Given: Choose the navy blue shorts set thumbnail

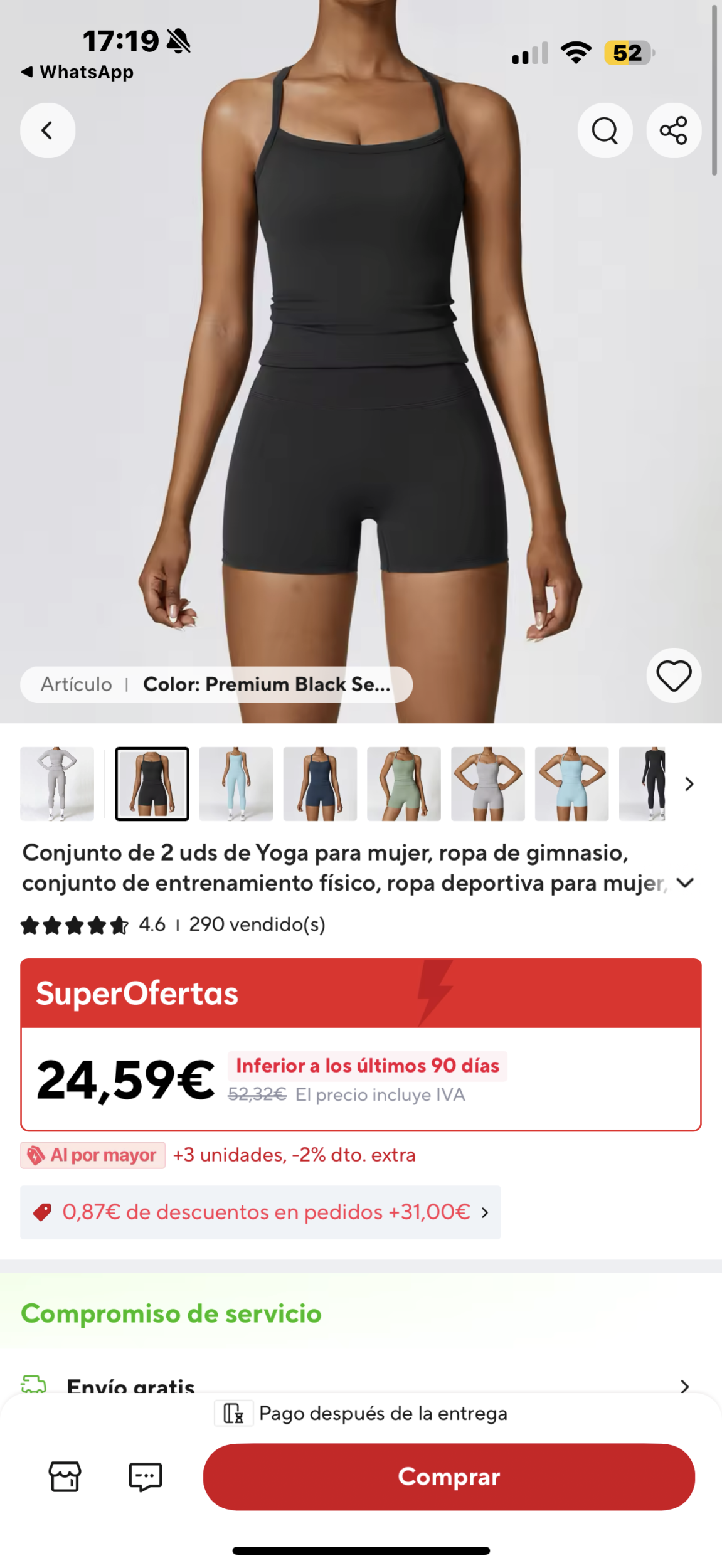Looking at the screenshot, I should click(x=320, y=783).
